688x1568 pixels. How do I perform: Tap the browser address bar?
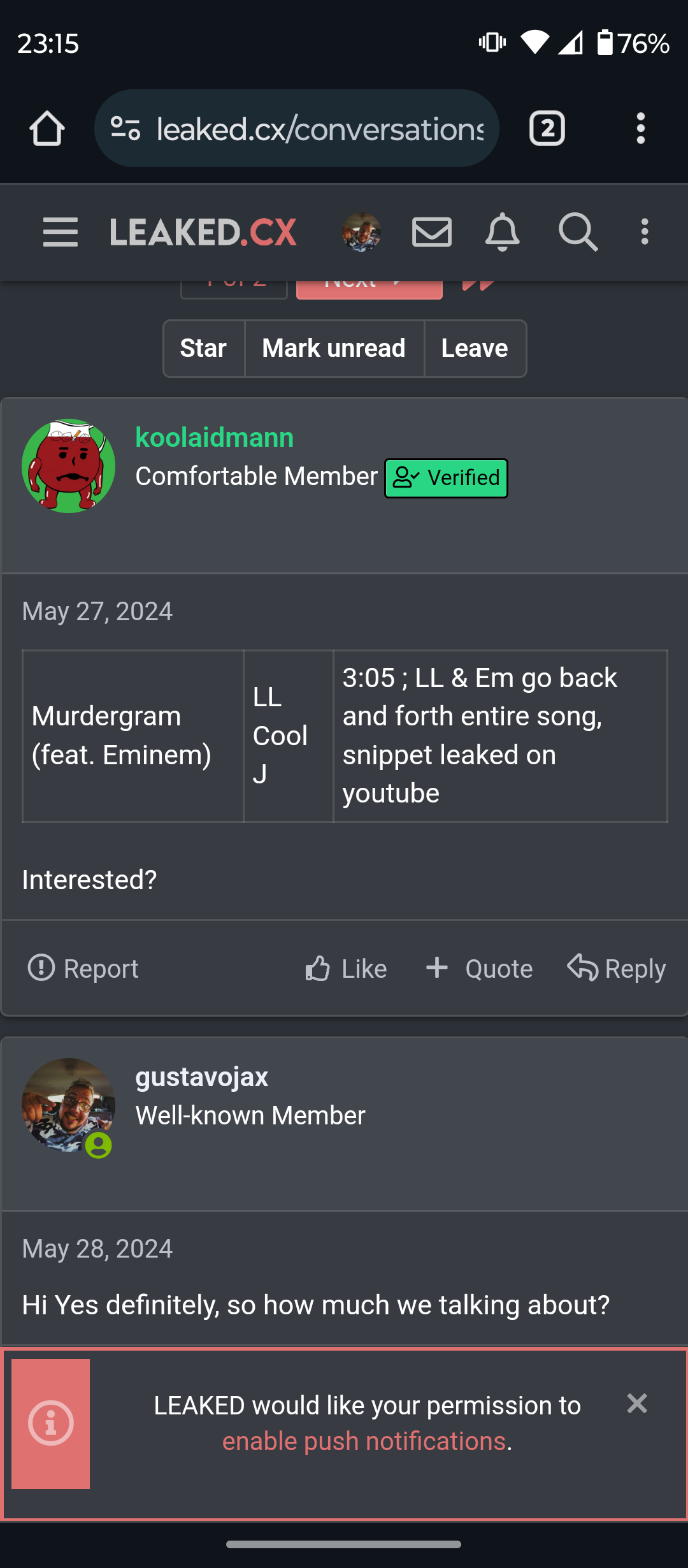coord(296,129)
